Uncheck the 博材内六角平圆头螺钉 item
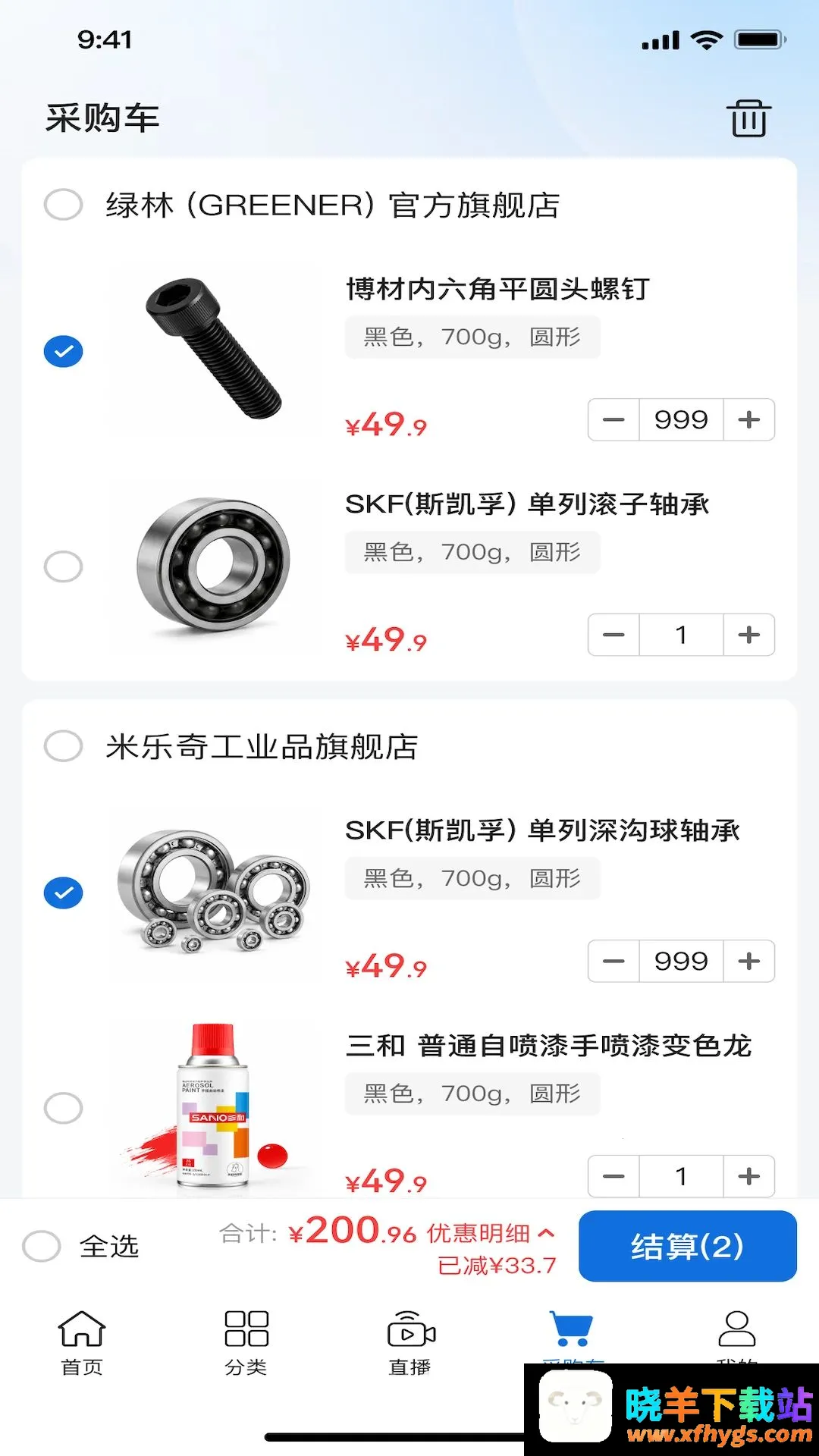 (64, 351)
